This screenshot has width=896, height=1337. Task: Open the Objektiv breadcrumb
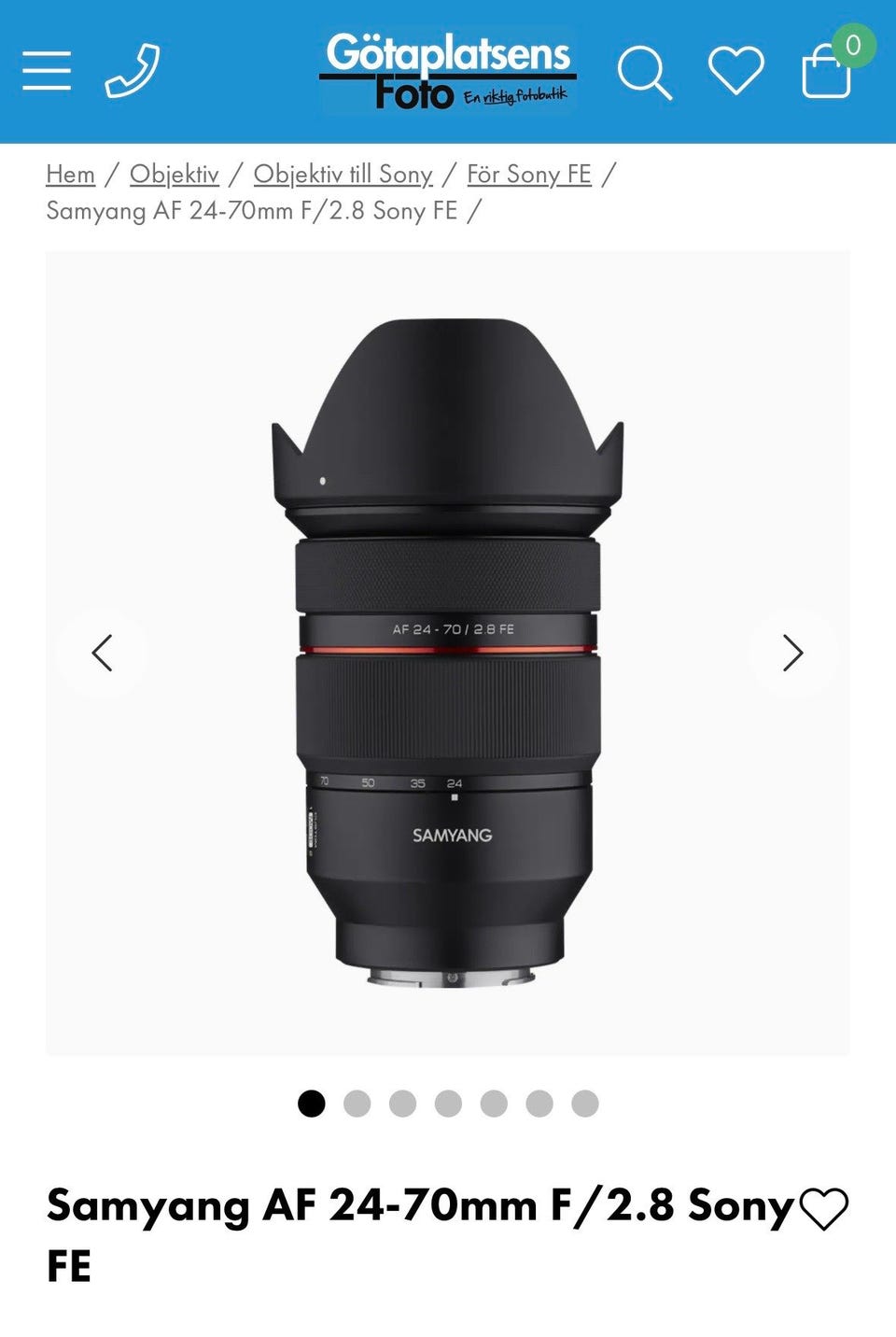(175, 175)
